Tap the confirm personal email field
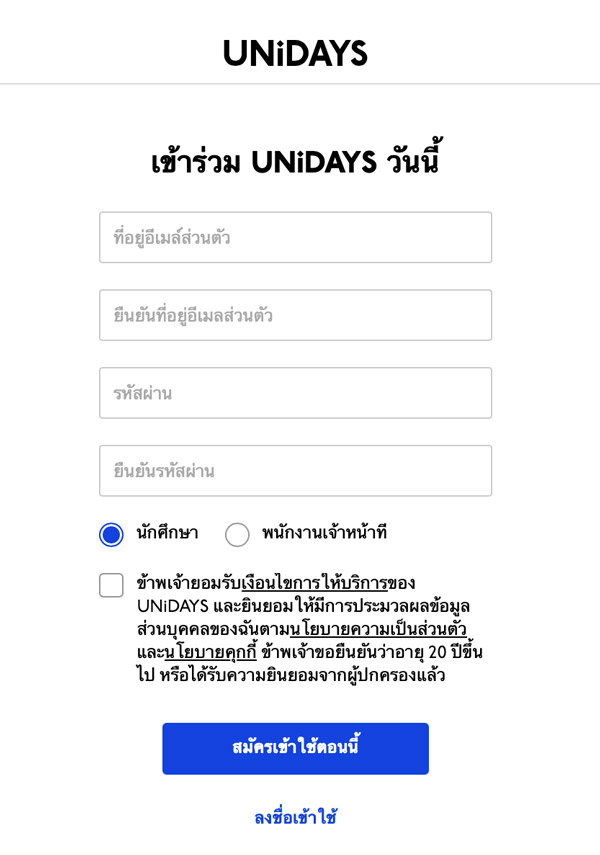The height and width of the screenshot is (855, 600). 295,316
